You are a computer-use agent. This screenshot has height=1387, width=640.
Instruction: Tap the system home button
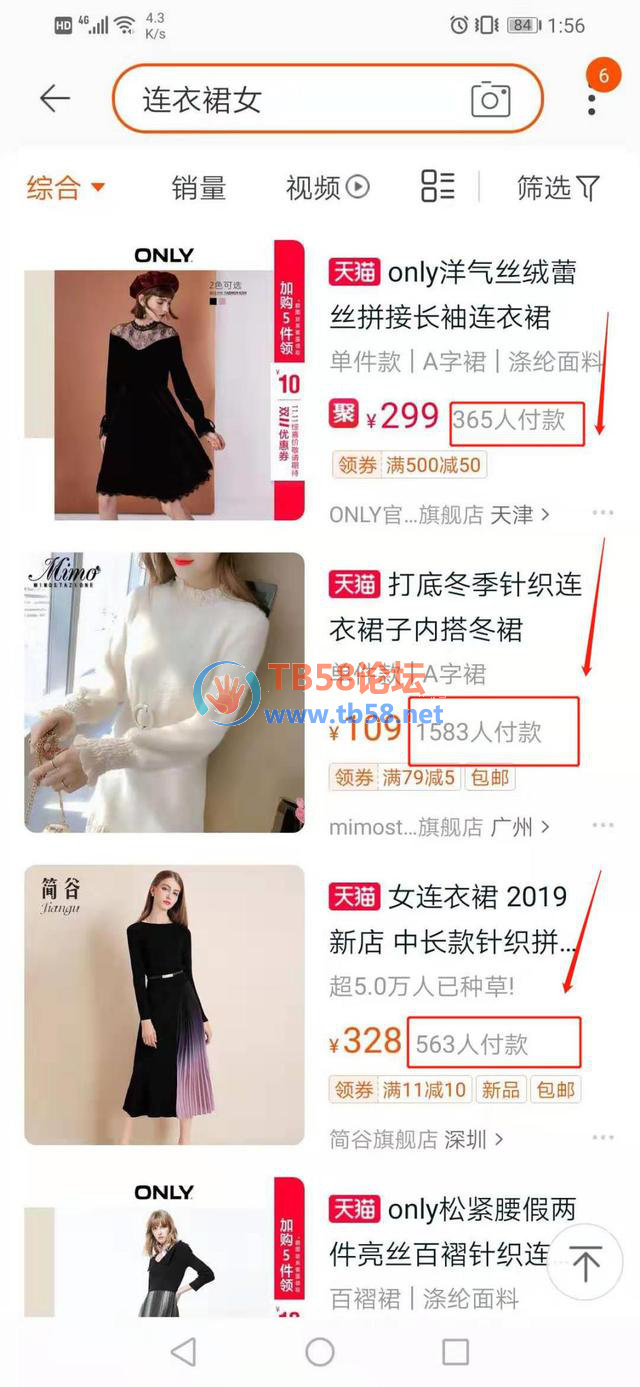coord(320,1352)
